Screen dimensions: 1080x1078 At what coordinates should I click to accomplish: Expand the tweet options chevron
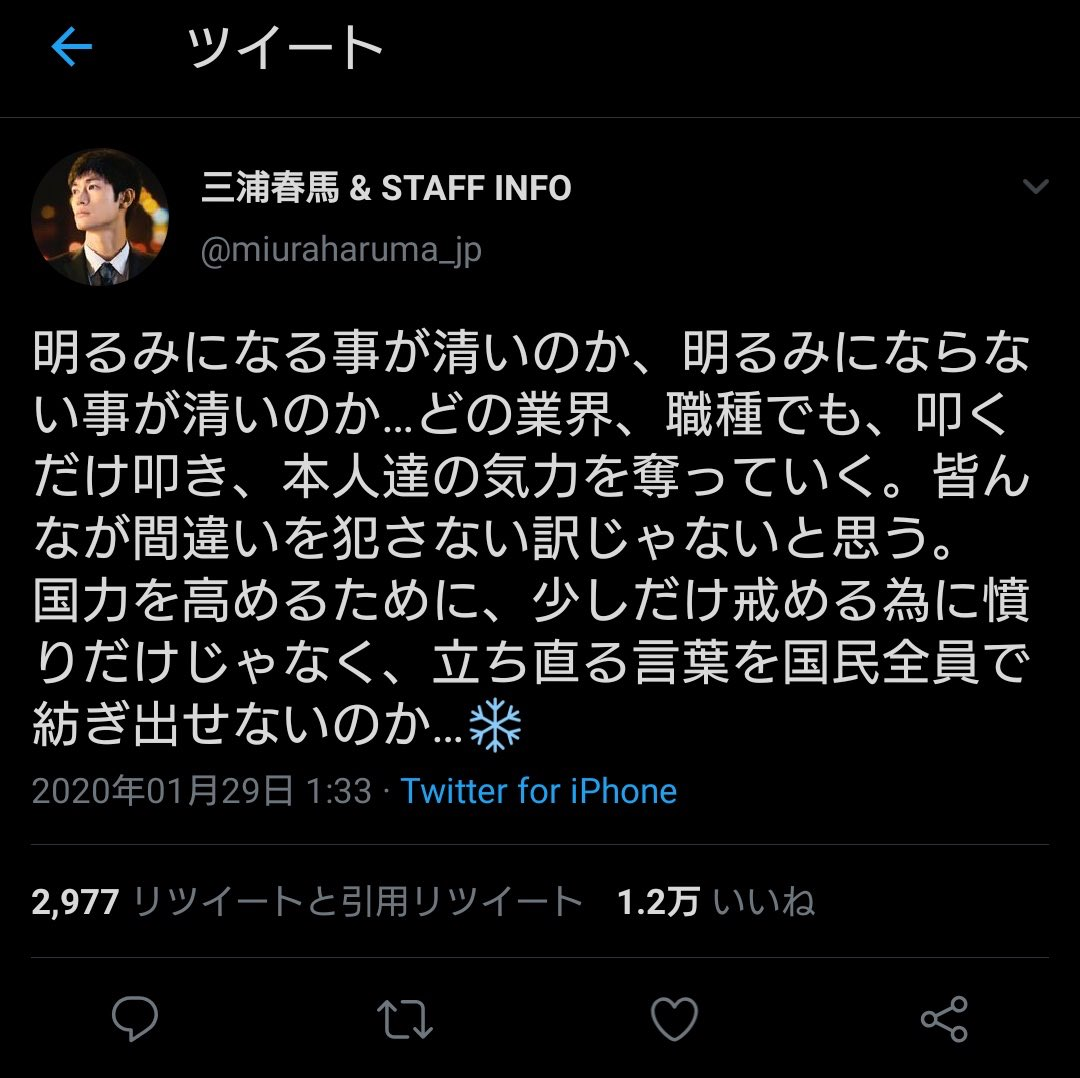point(1036,187)
